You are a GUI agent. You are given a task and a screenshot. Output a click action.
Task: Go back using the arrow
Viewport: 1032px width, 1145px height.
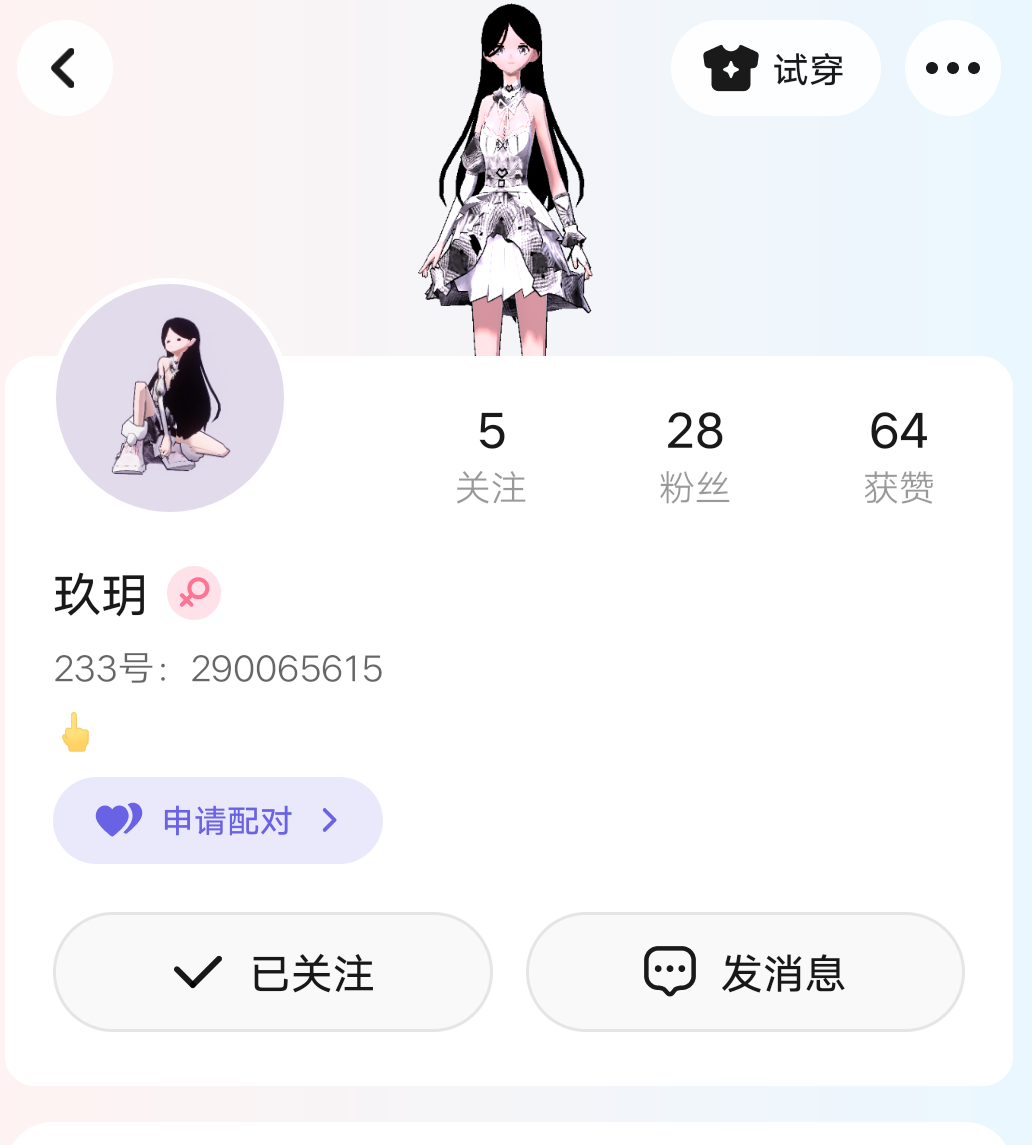click(65, 69)
